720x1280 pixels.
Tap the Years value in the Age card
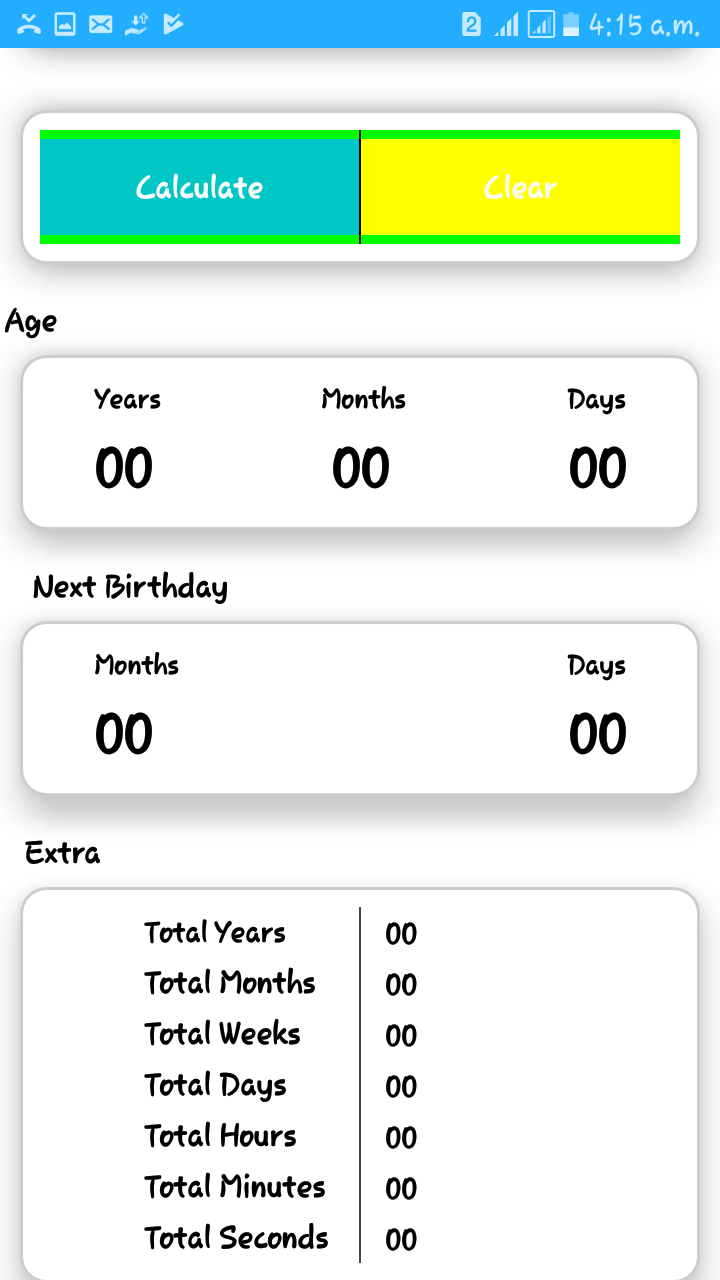point(123,466)
